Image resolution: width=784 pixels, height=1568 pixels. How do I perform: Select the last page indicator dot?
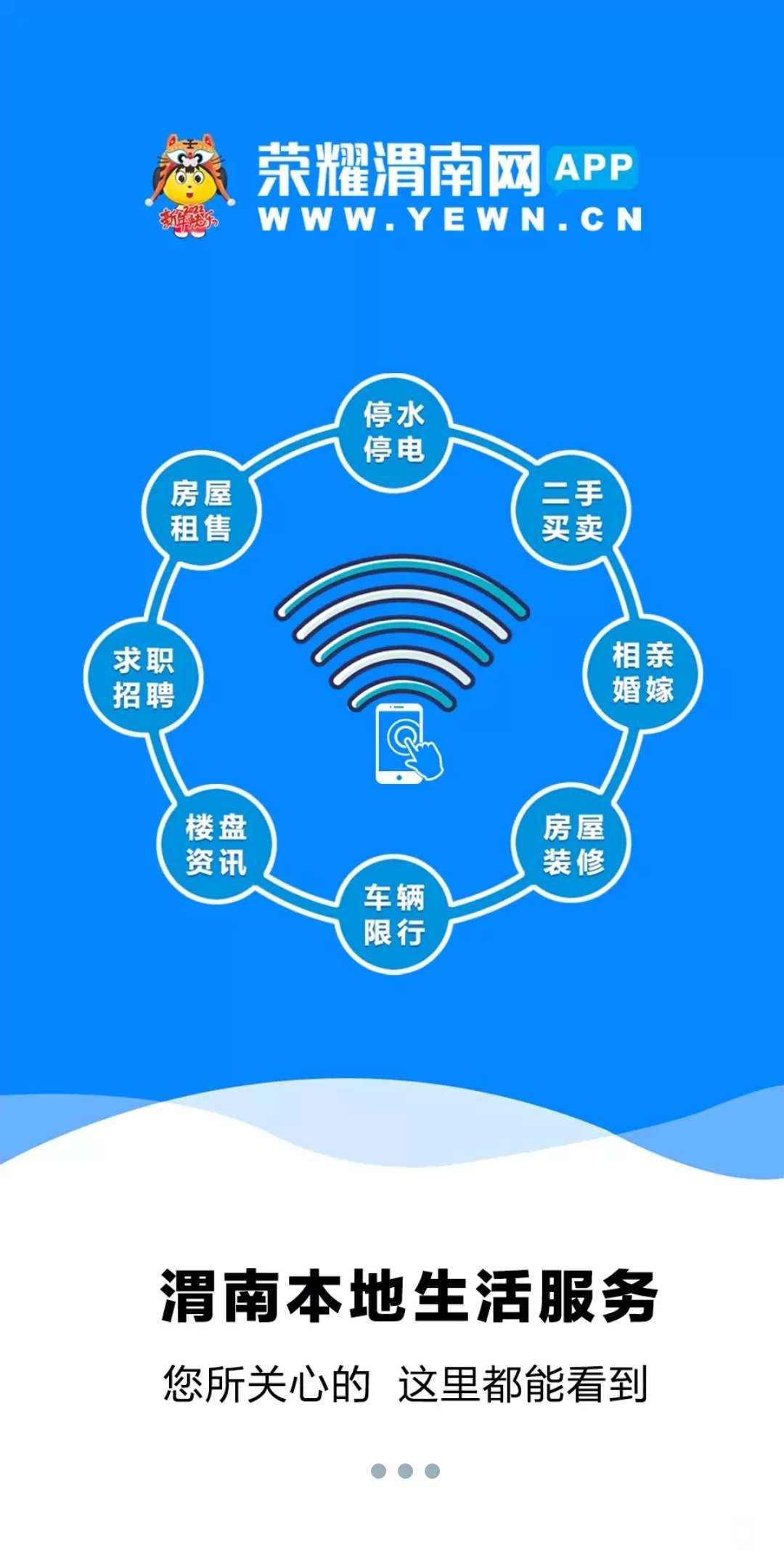click(x=432, y=1471)
